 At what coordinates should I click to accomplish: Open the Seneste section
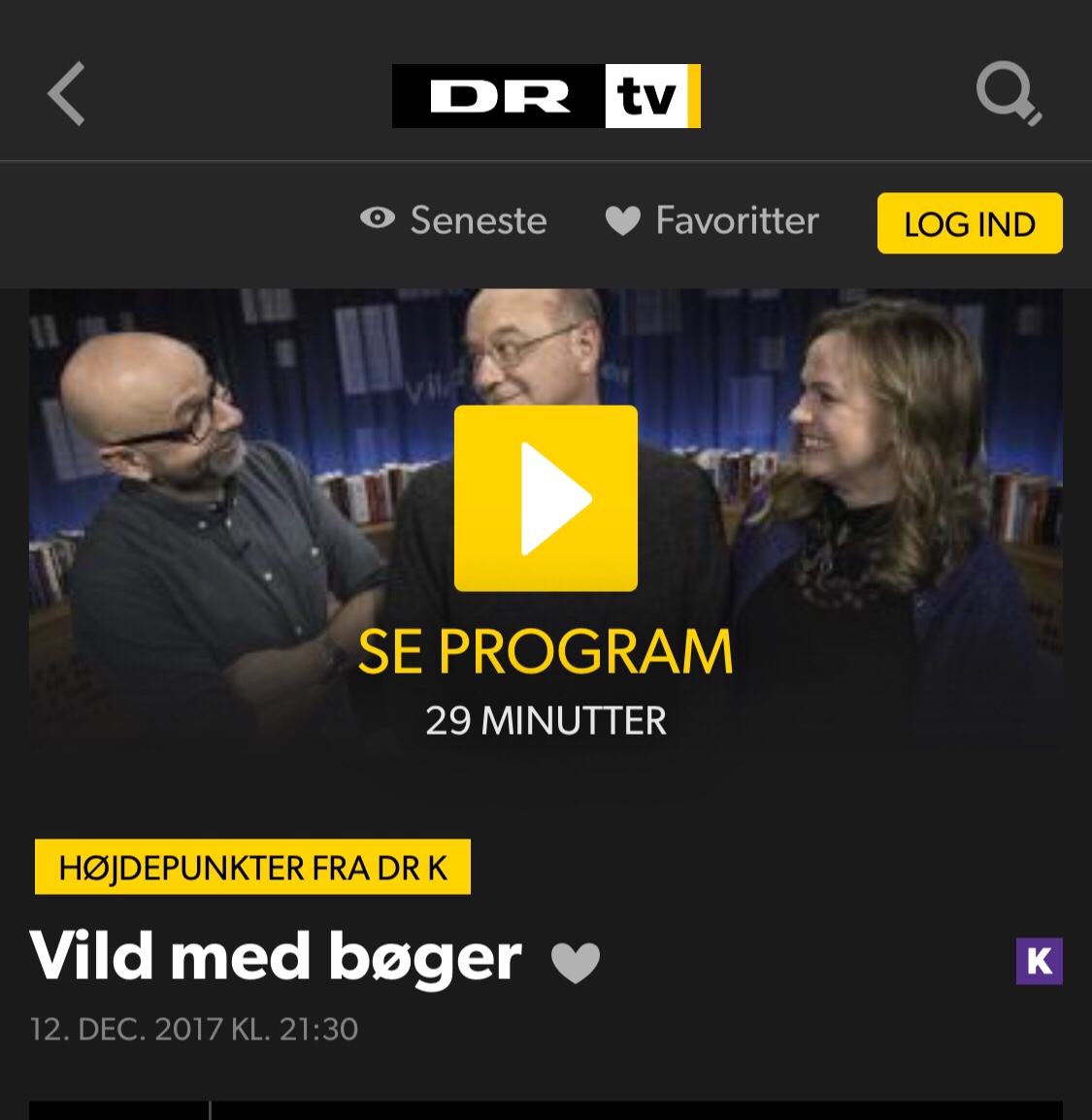pyautogui.click(x=454, y=220)
